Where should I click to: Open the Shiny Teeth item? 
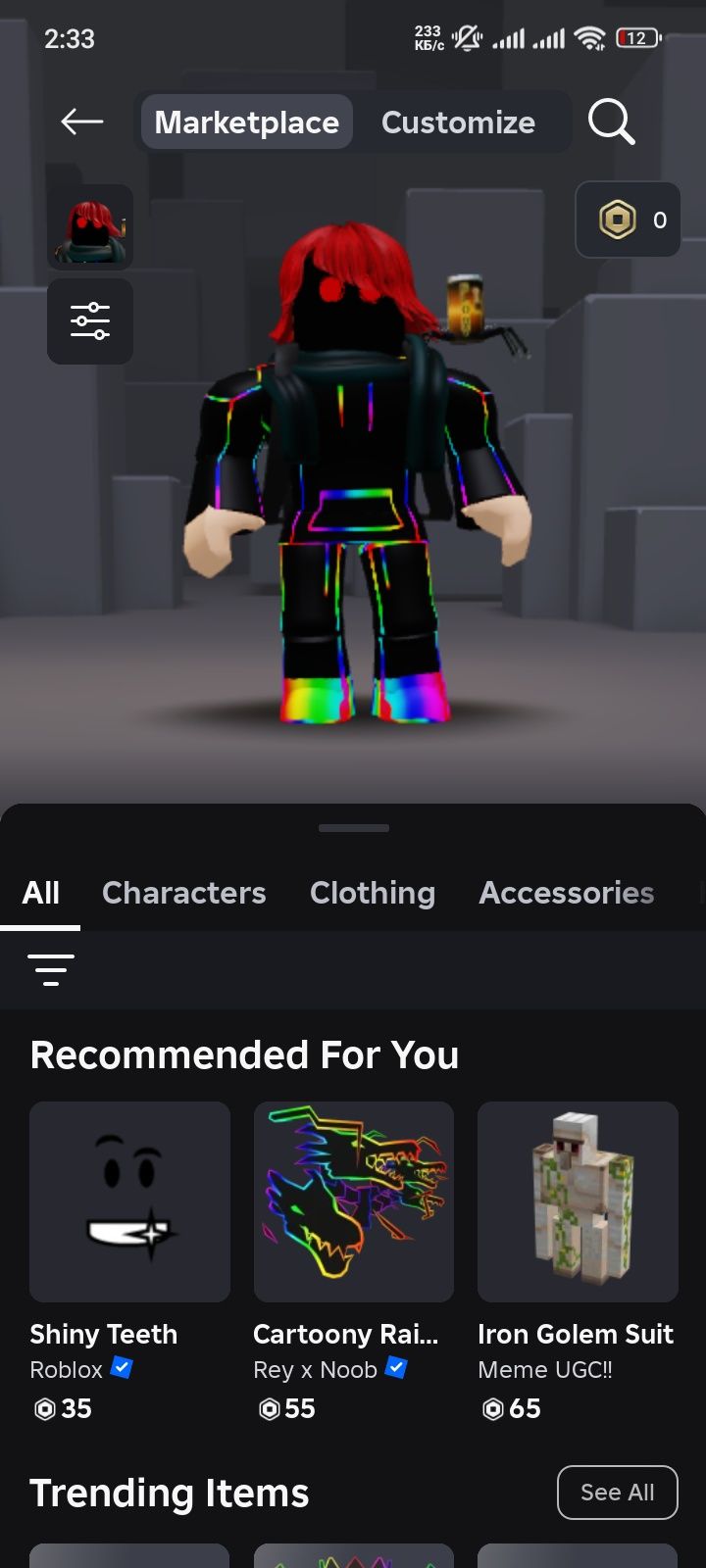pos(129,1202)
